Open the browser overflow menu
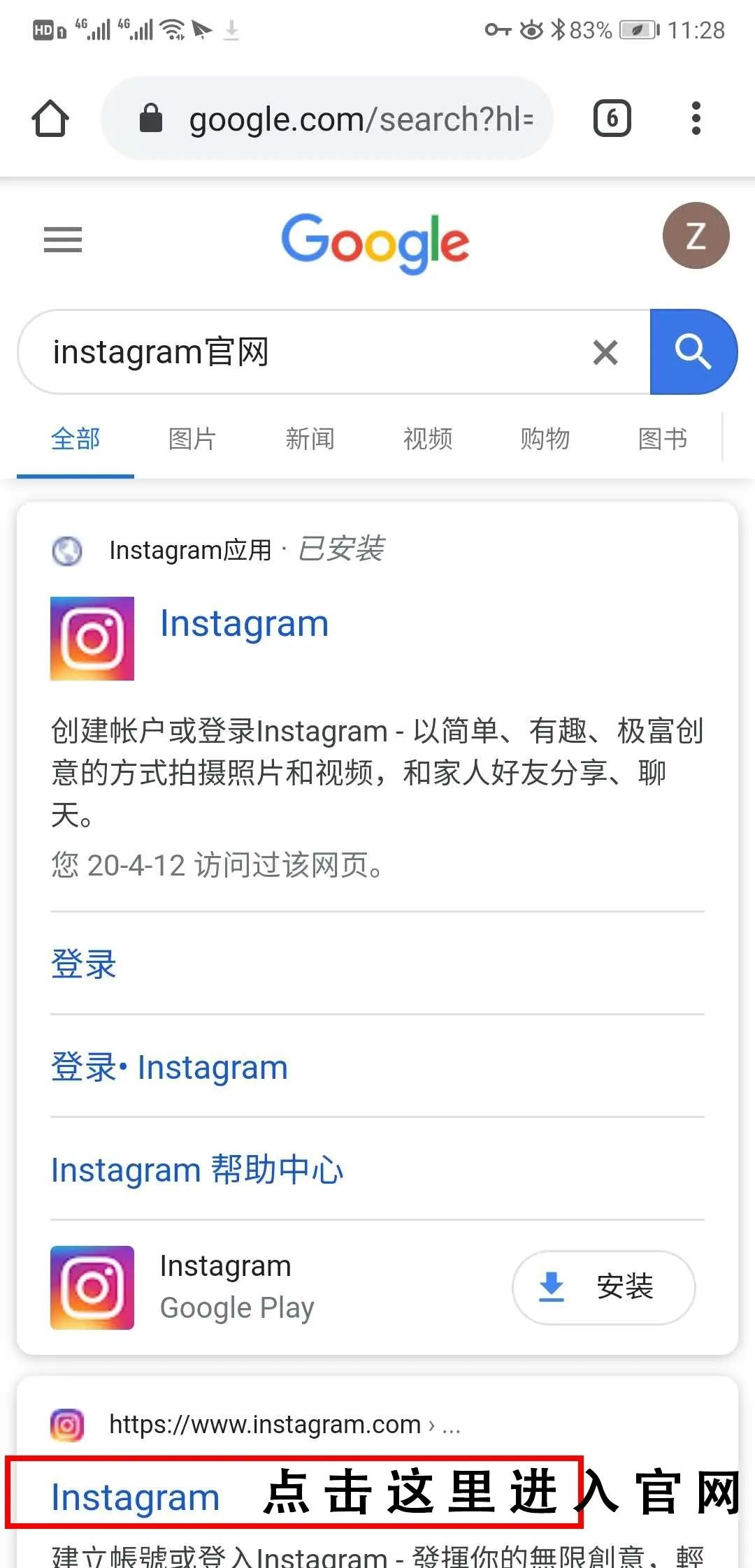Screen dimensions: 755x1568 click(695, 119)
